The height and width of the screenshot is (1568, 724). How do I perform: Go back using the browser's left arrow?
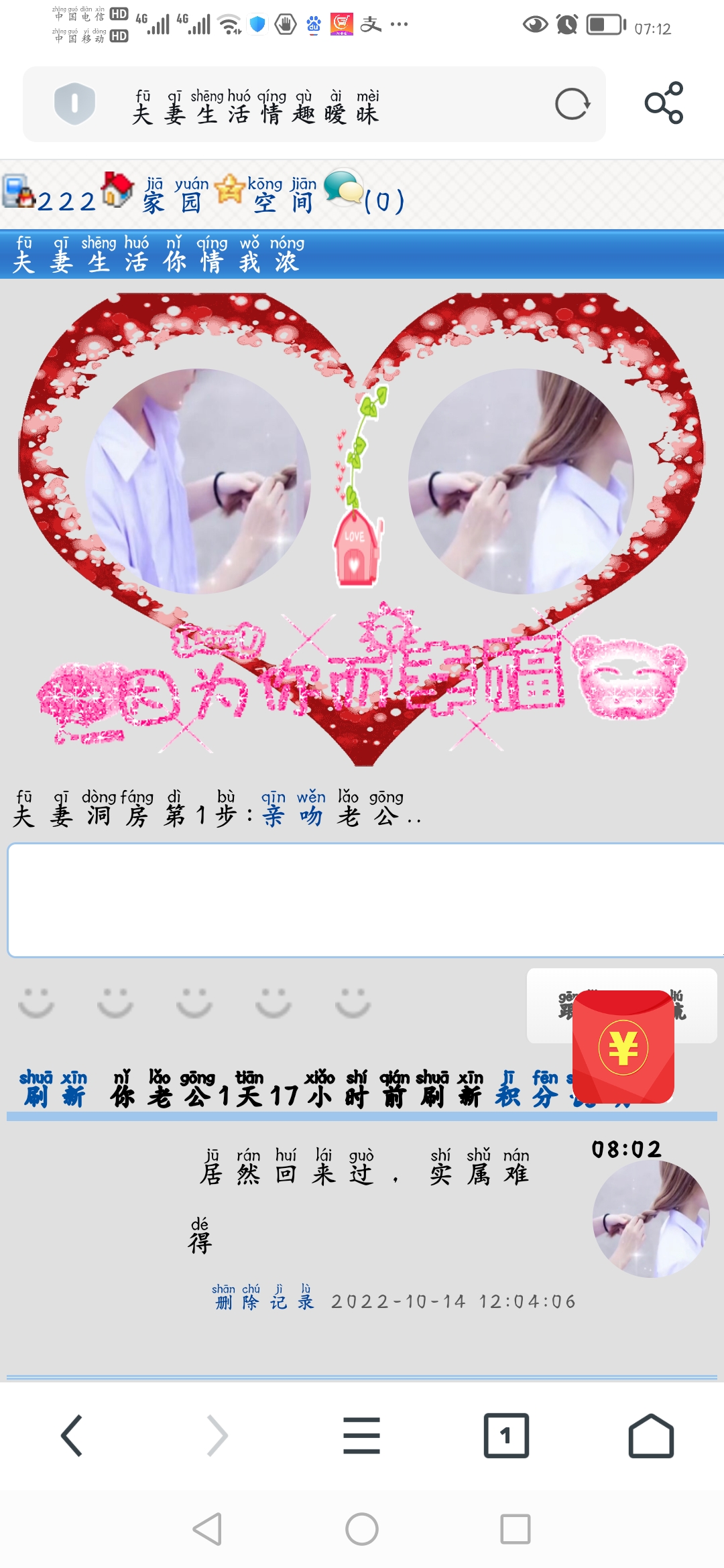72,1435
